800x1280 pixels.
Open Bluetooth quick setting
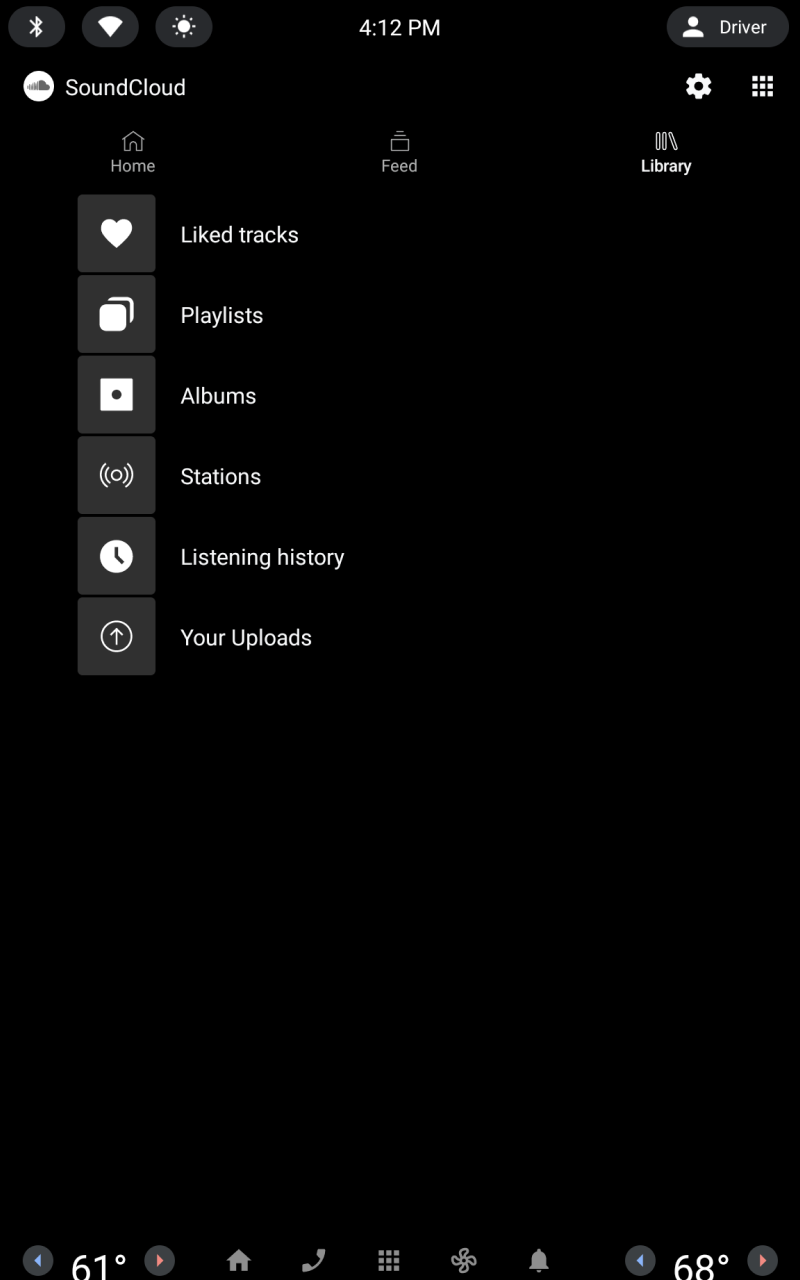tap(37, 27)
